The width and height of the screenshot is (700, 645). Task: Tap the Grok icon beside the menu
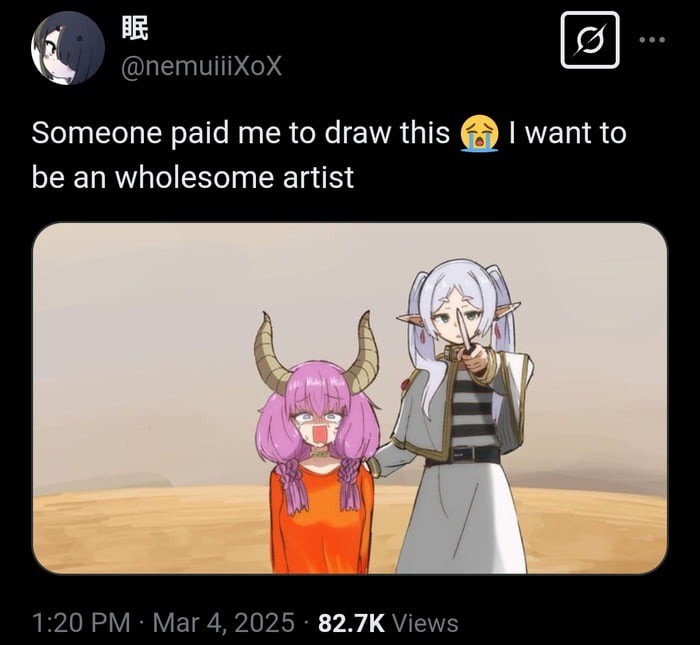click(x=589, y=41)
